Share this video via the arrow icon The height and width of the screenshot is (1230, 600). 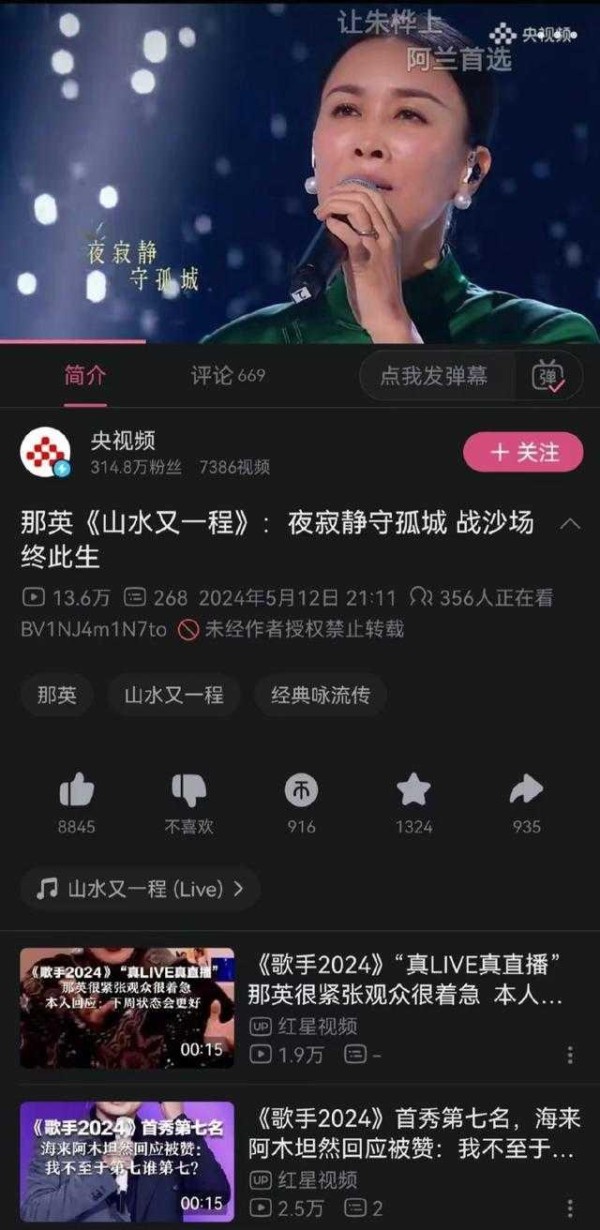pos(526,791)
